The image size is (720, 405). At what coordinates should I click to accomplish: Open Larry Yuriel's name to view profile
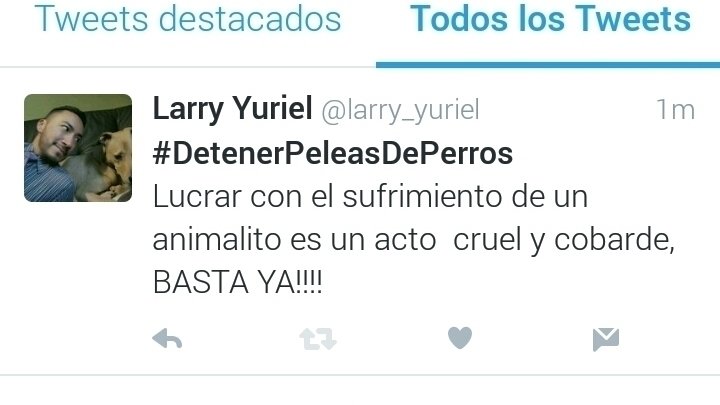[231, 109]
